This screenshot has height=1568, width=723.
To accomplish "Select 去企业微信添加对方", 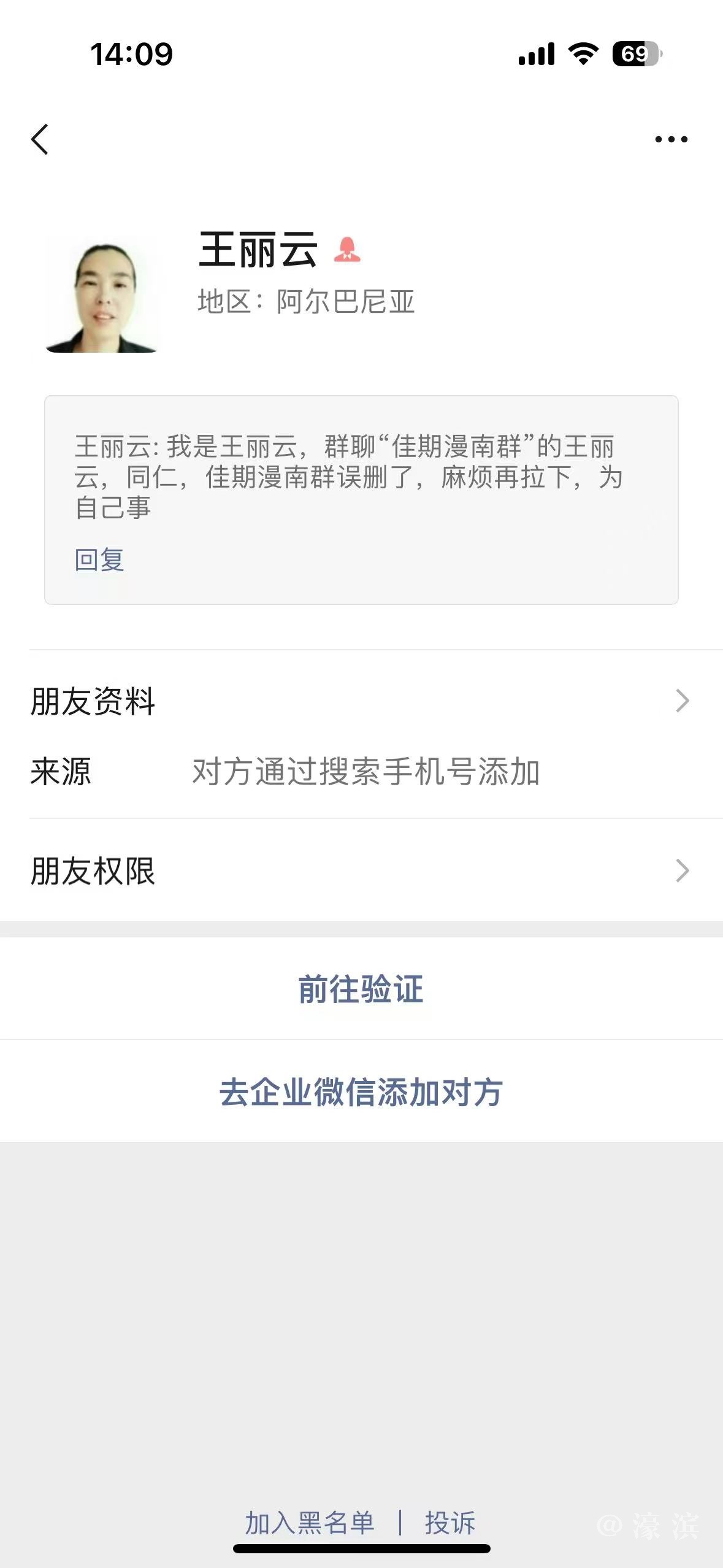I will [x=361, y=1092].
